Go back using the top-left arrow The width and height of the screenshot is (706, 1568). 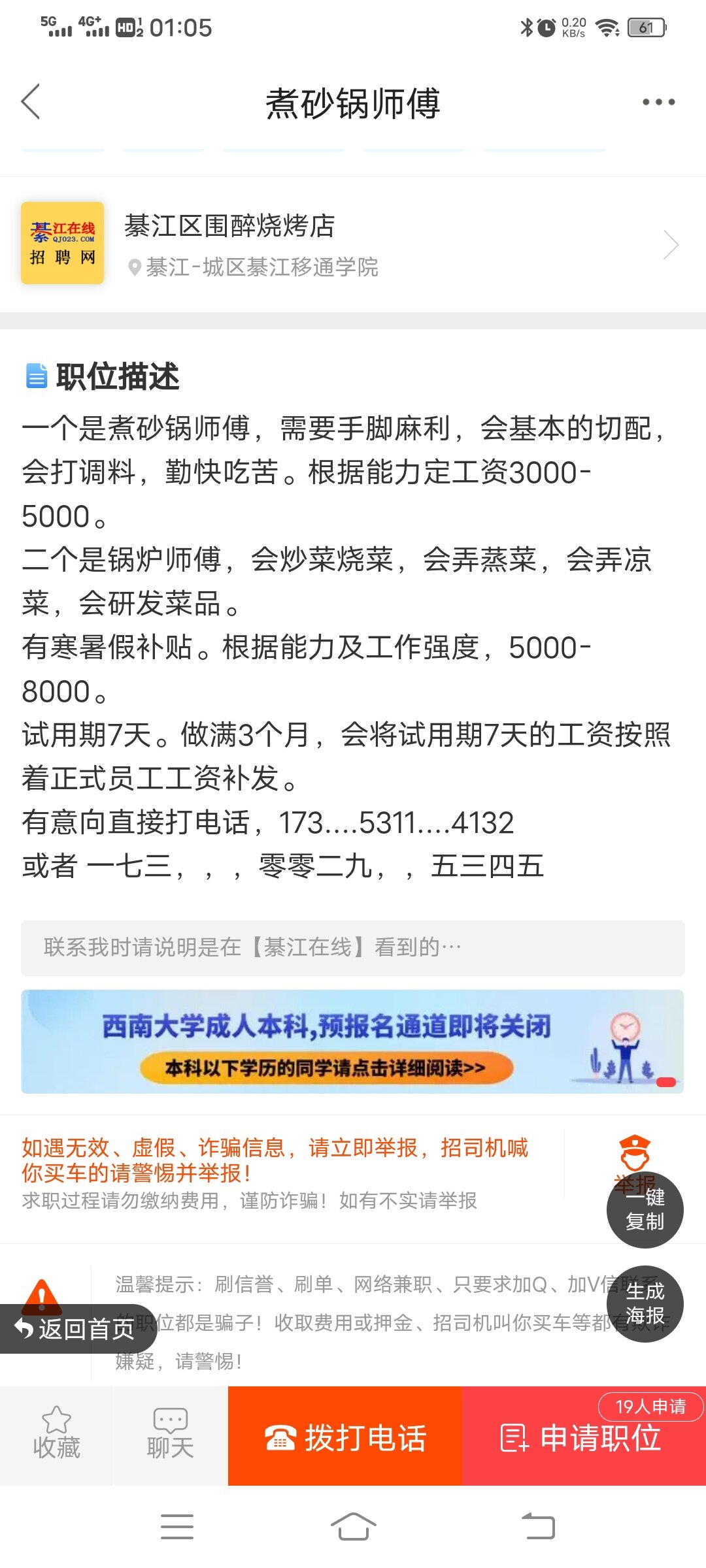click(31, 102)
